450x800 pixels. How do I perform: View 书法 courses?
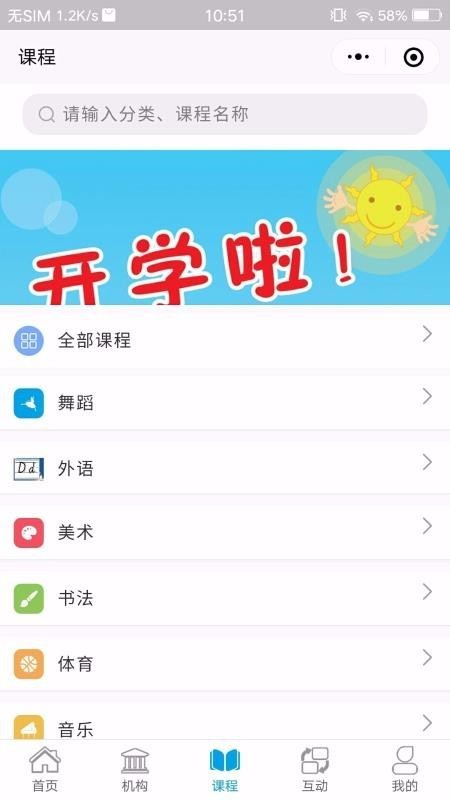pyautogui.click(x=225, y=598)
